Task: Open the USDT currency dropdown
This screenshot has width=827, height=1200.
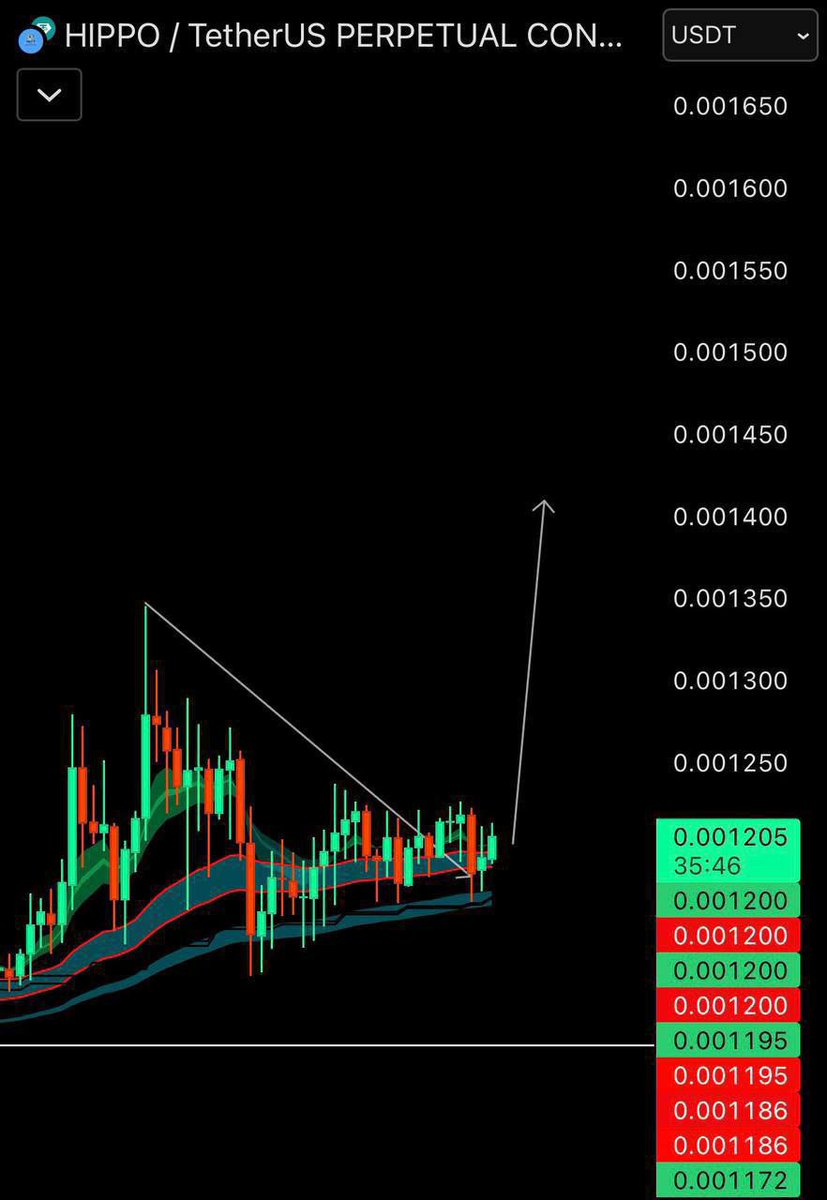Action: coord(738,36)
